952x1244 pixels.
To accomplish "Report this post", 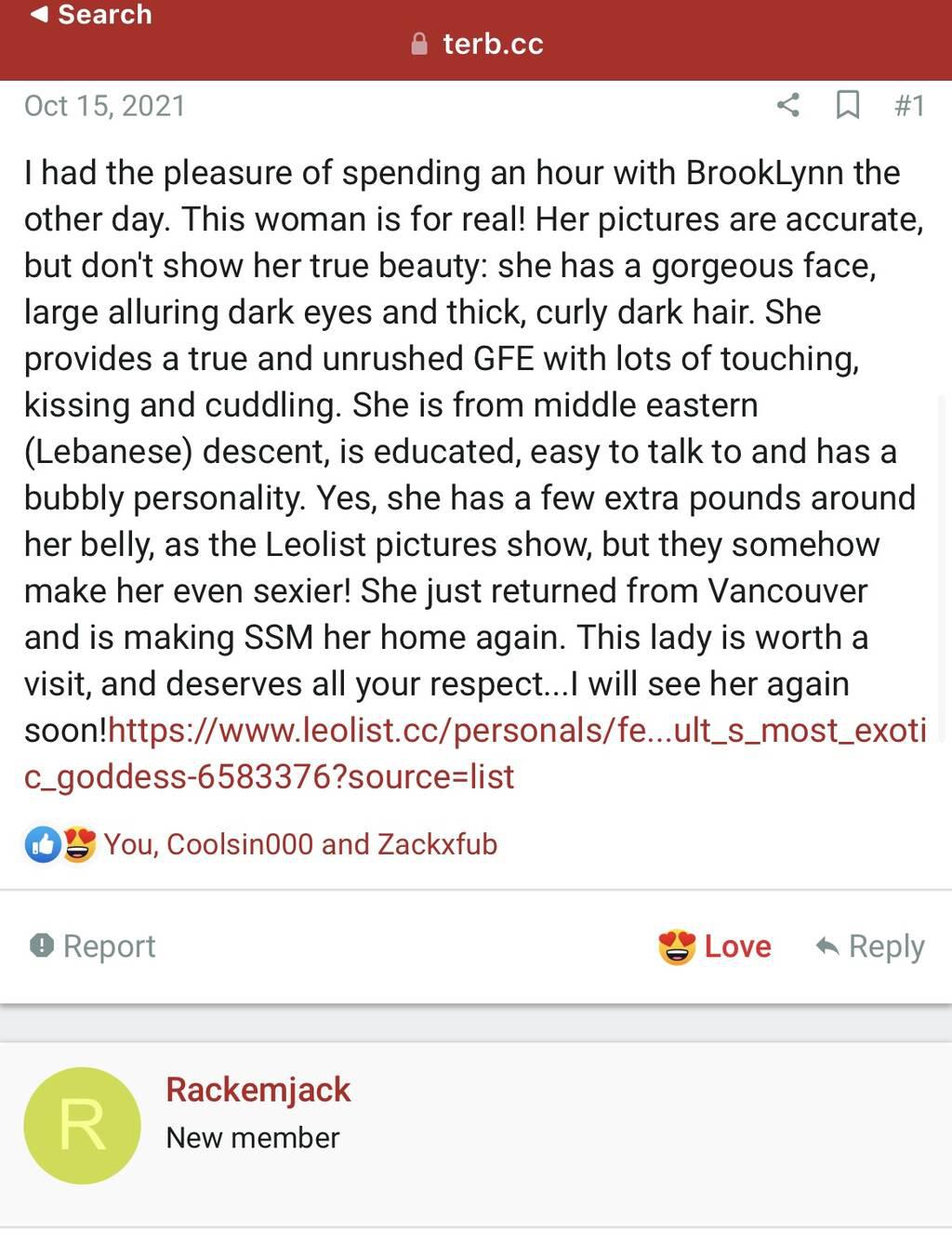I will coord(92,946).
